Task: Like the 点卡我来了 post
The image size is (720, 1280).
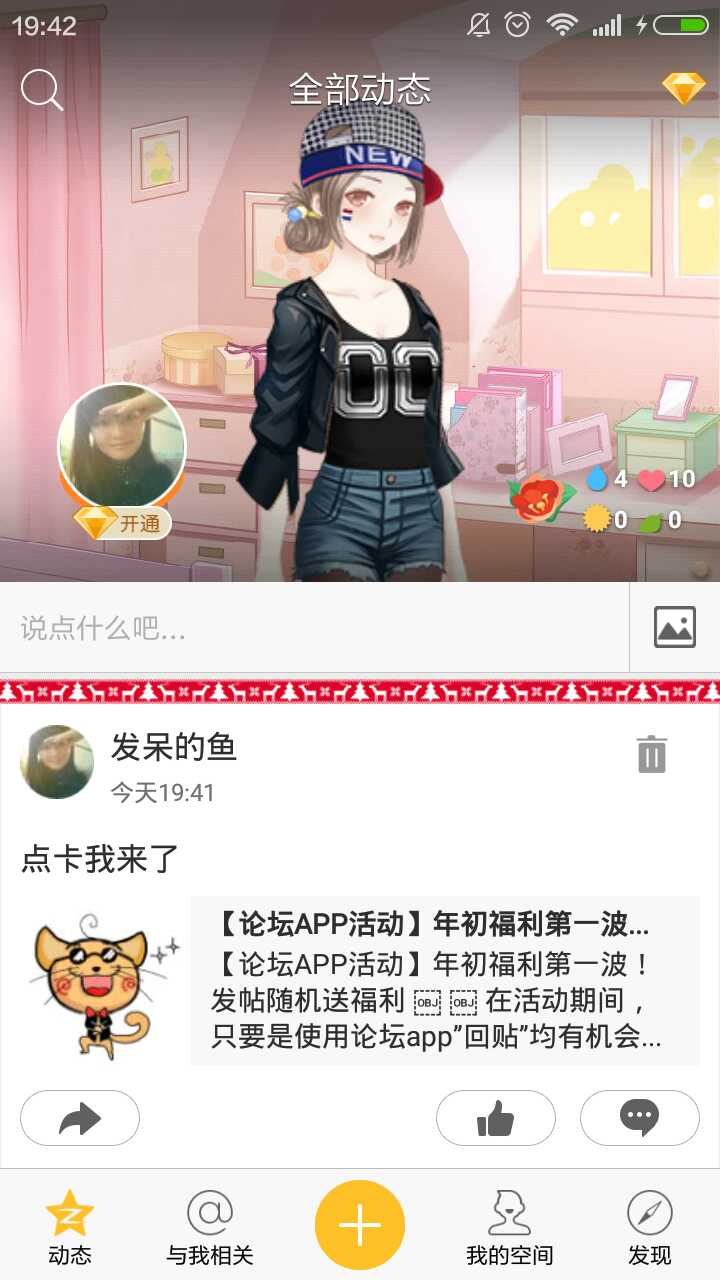Action: point(496,1117)
